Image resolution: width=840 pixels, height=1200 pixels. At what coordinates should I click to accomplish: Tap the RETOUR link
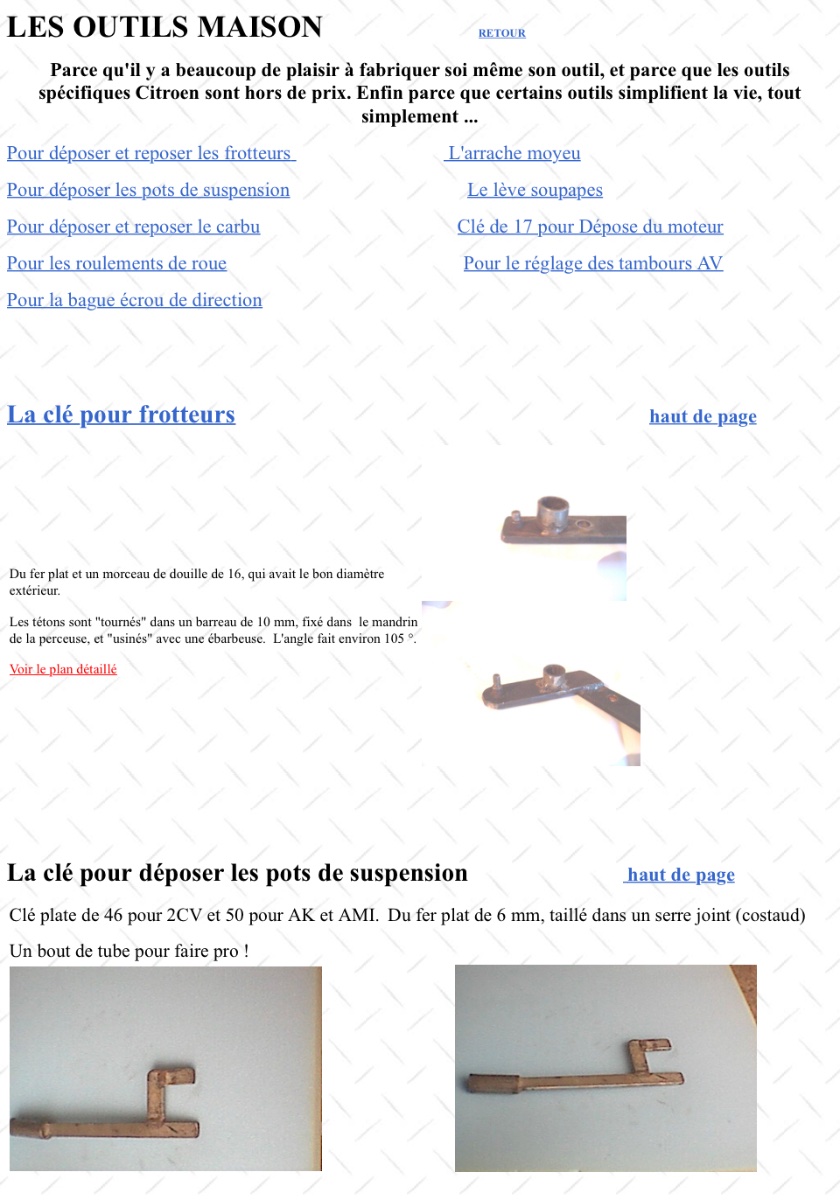(502, 33)
